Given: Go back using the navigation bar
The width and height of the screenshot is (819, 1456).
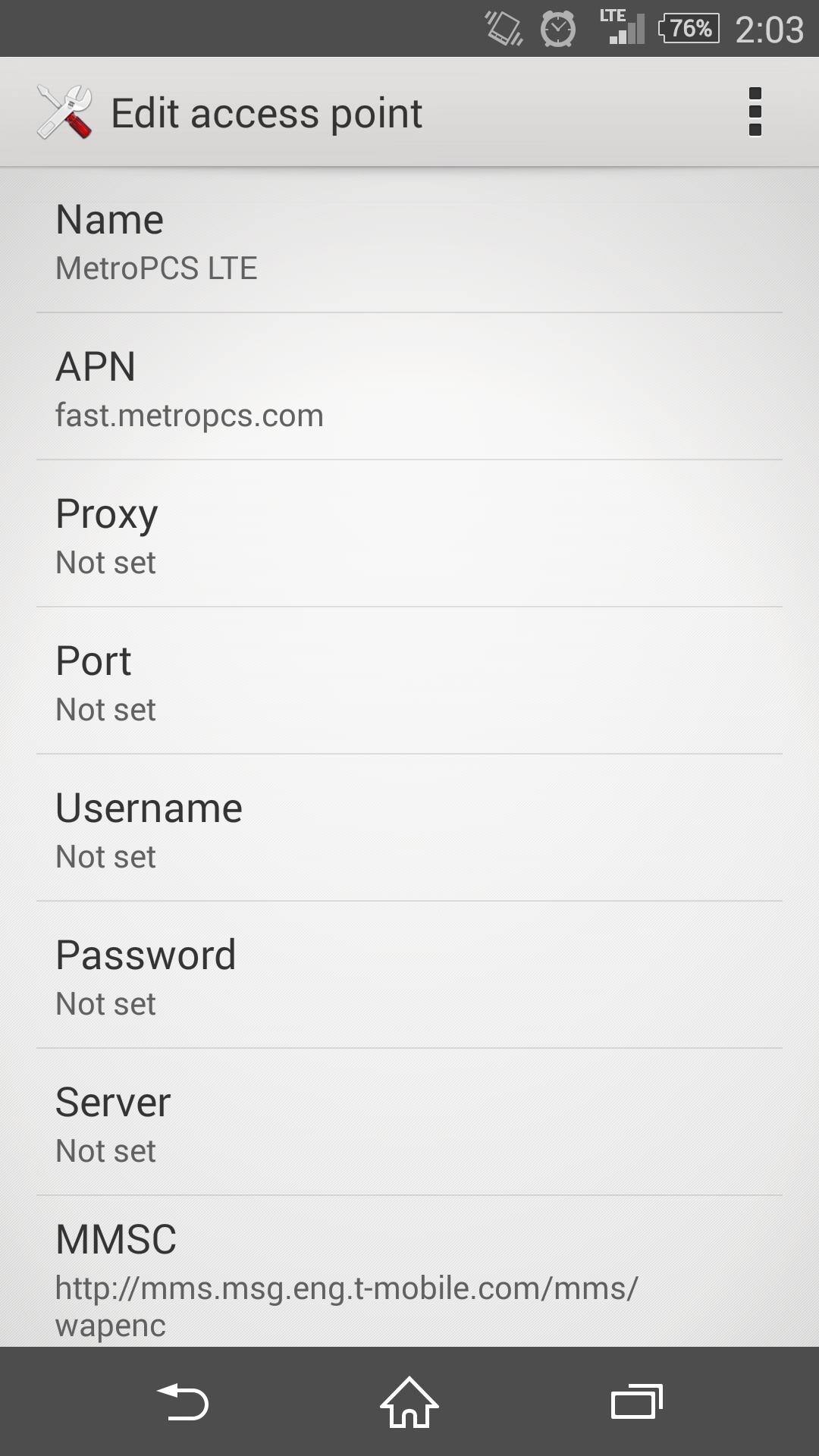Looking at the screenshot, I should [x=182, y=1401].
